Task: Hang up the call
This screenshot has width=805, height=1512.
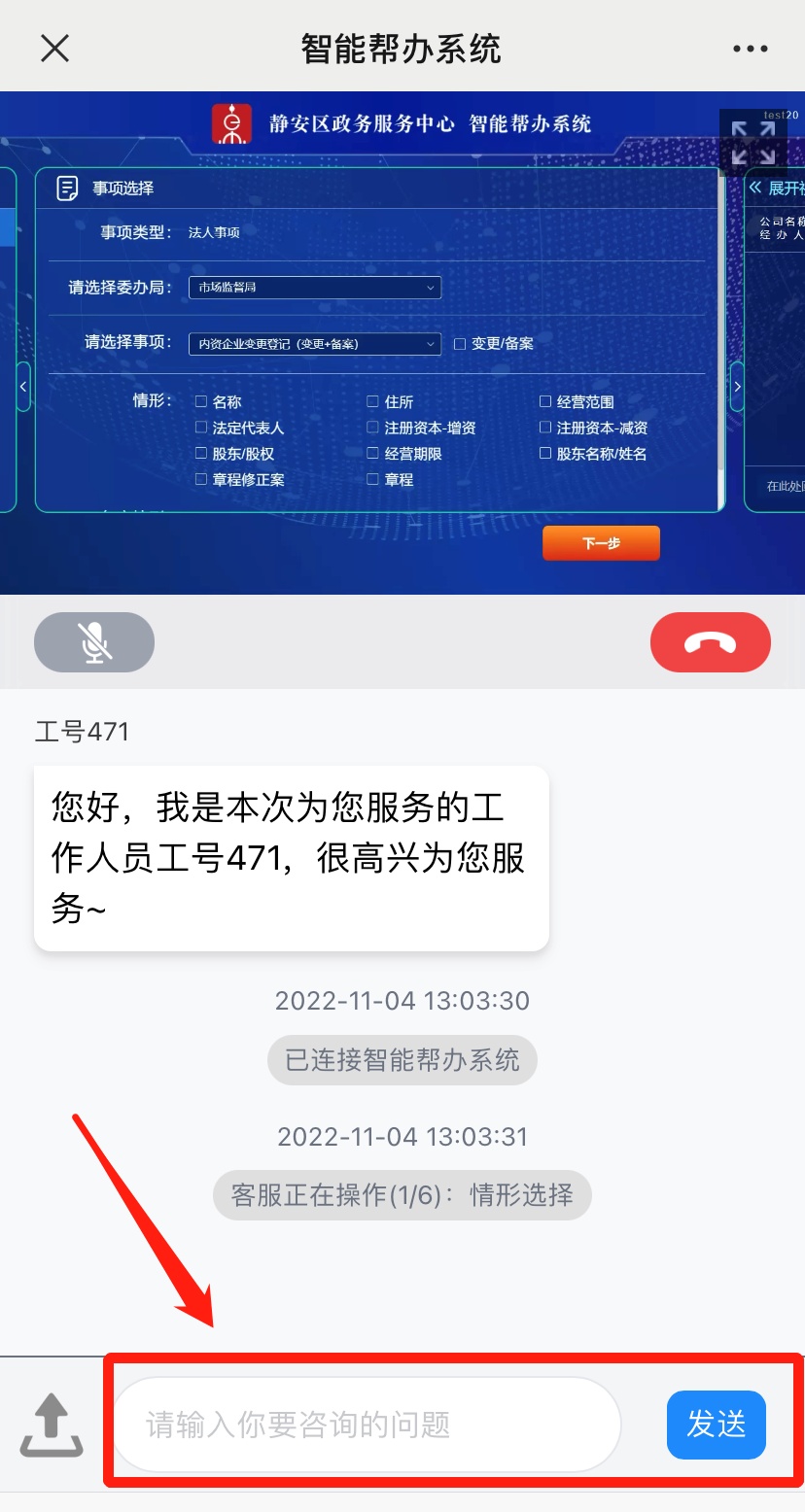Action: (x=711, y=642)
